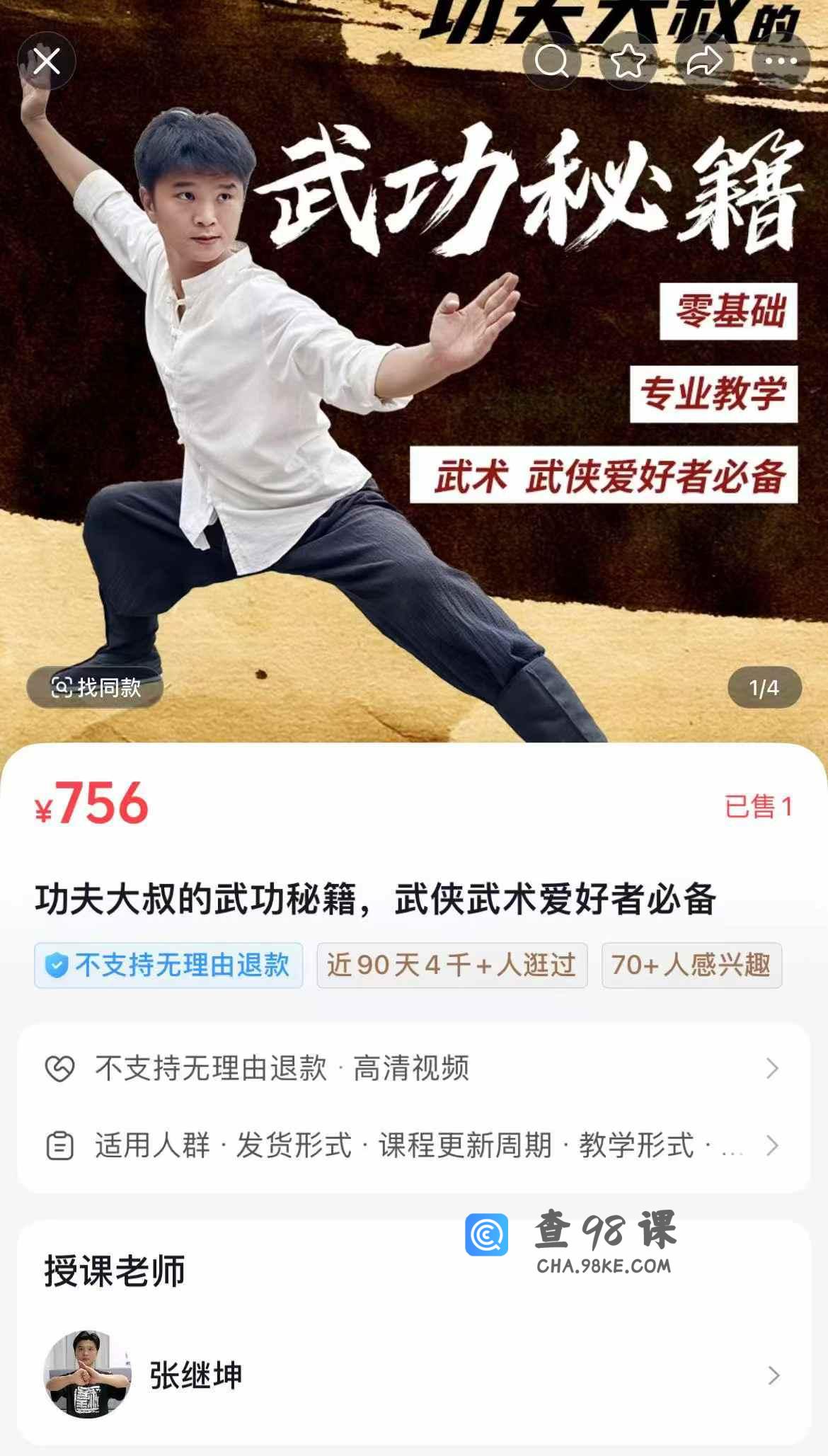Expand the 适用人群 · 发货形式 details row
This screenshot has height=1456, width=828.
(x=414, y=1145)
